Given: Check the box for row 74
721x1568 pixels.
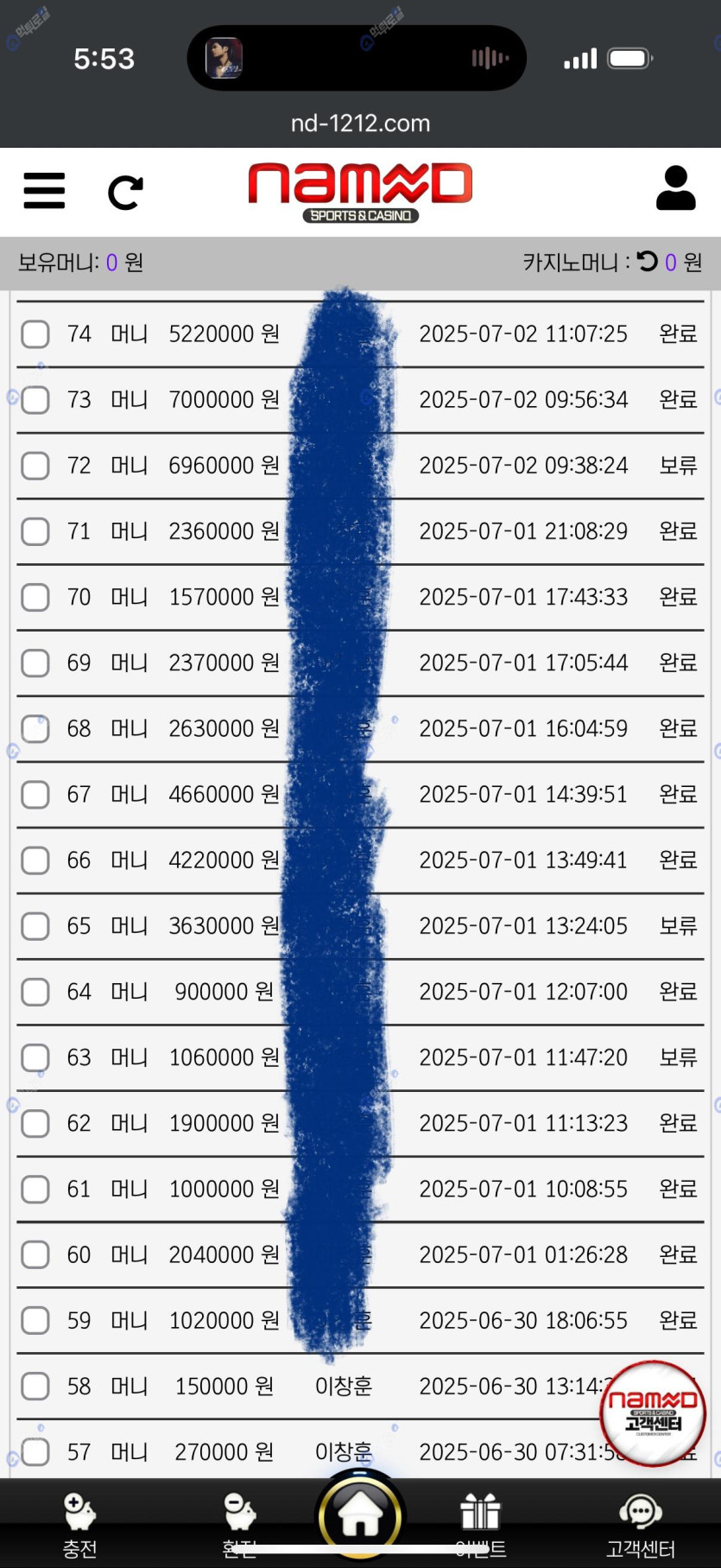Looking at the screenshot, I should [x=35, y=334].
